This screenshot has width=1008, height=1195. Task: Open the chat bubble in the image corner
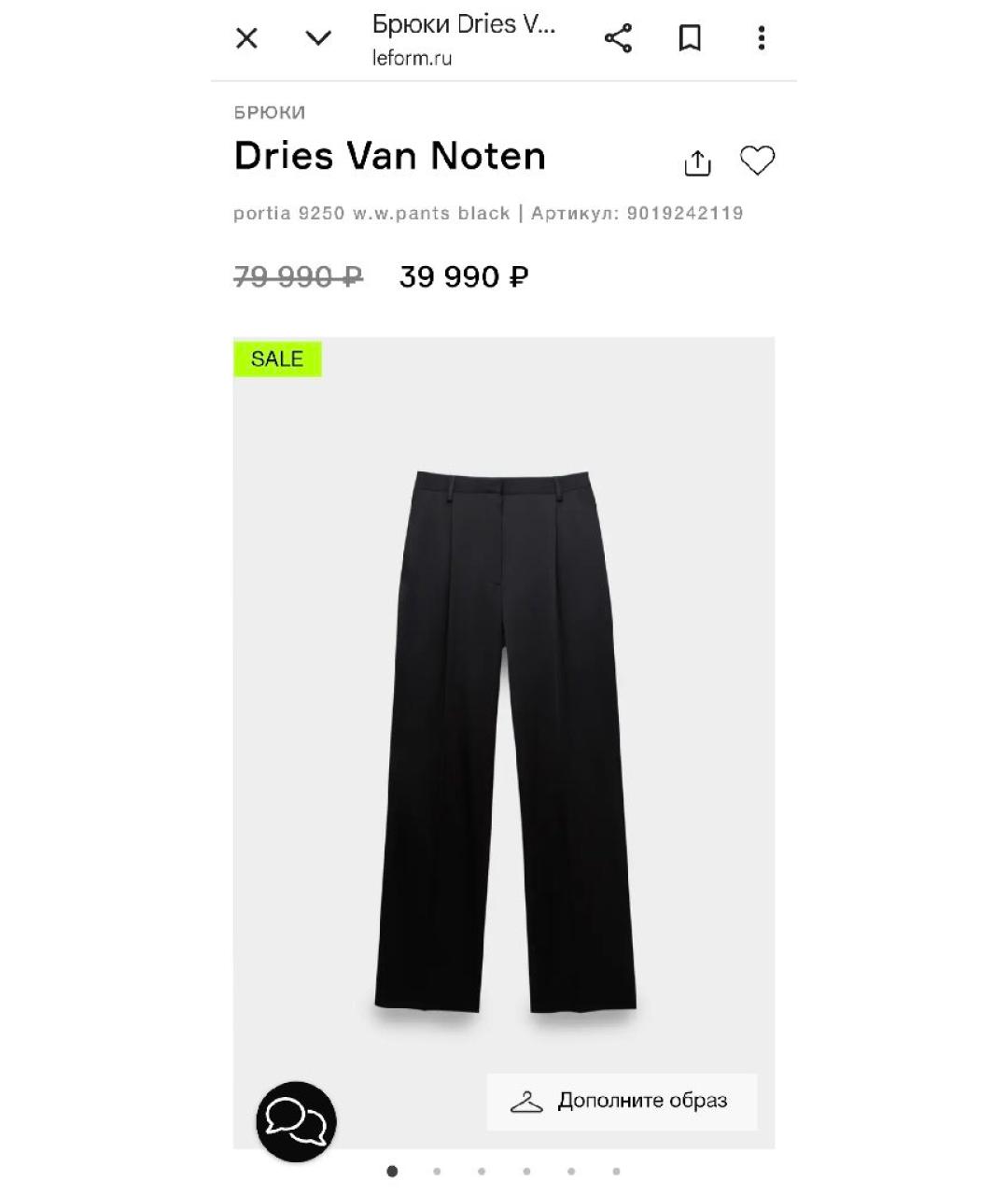[x=295, y=1122]
